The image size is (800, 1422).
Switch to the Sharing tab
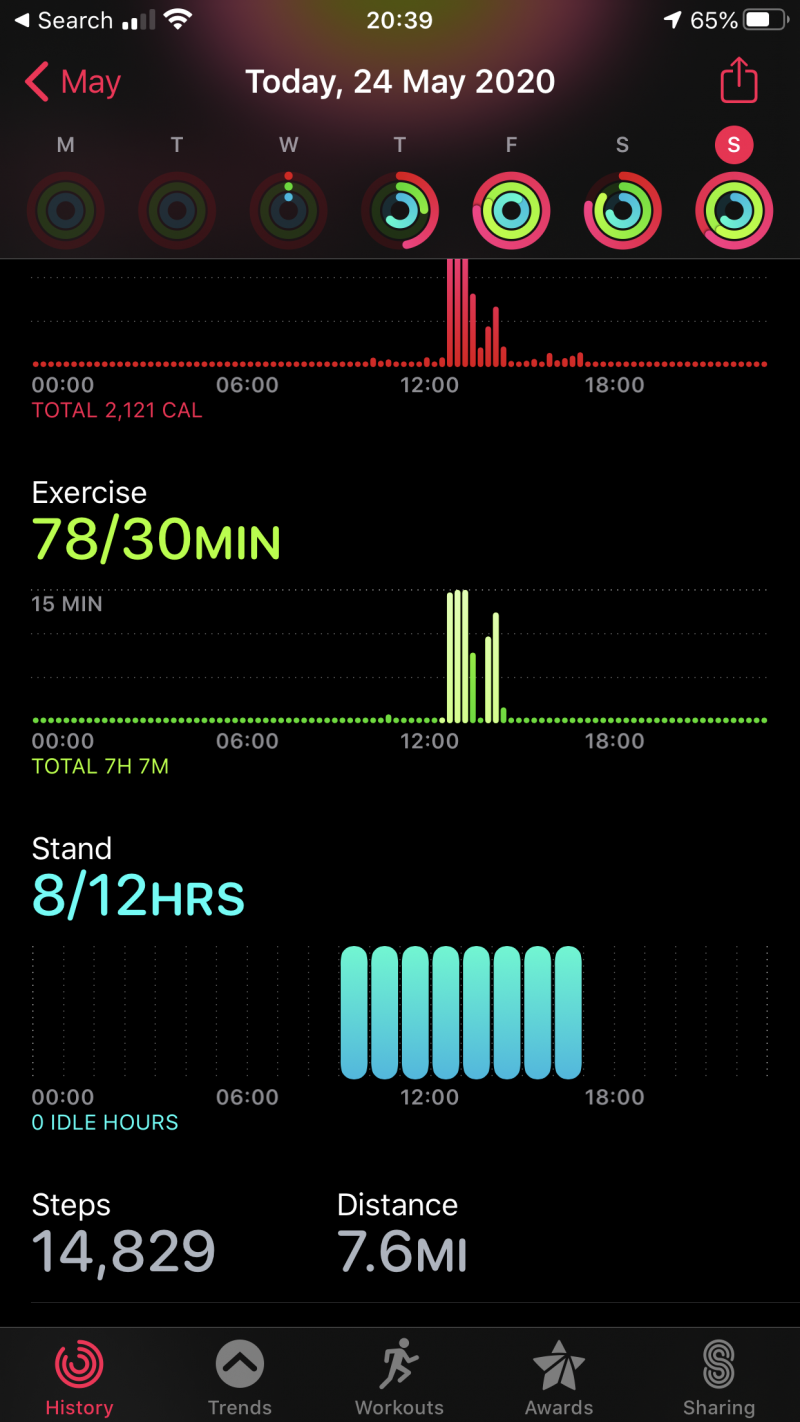coord(718,1378)
